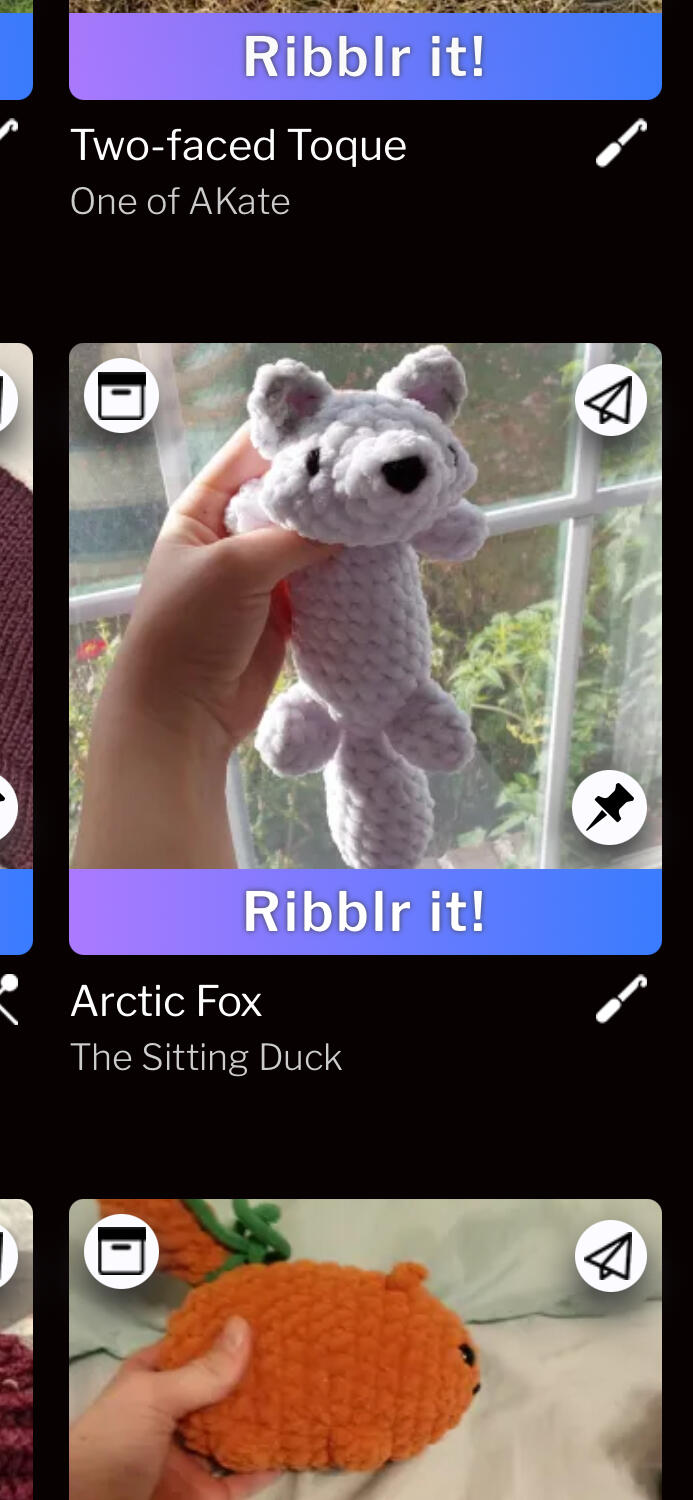Share the orange pumpkin plush pattern
The height and width of the screenshot is (1500, 693).
click(610, 1256)
